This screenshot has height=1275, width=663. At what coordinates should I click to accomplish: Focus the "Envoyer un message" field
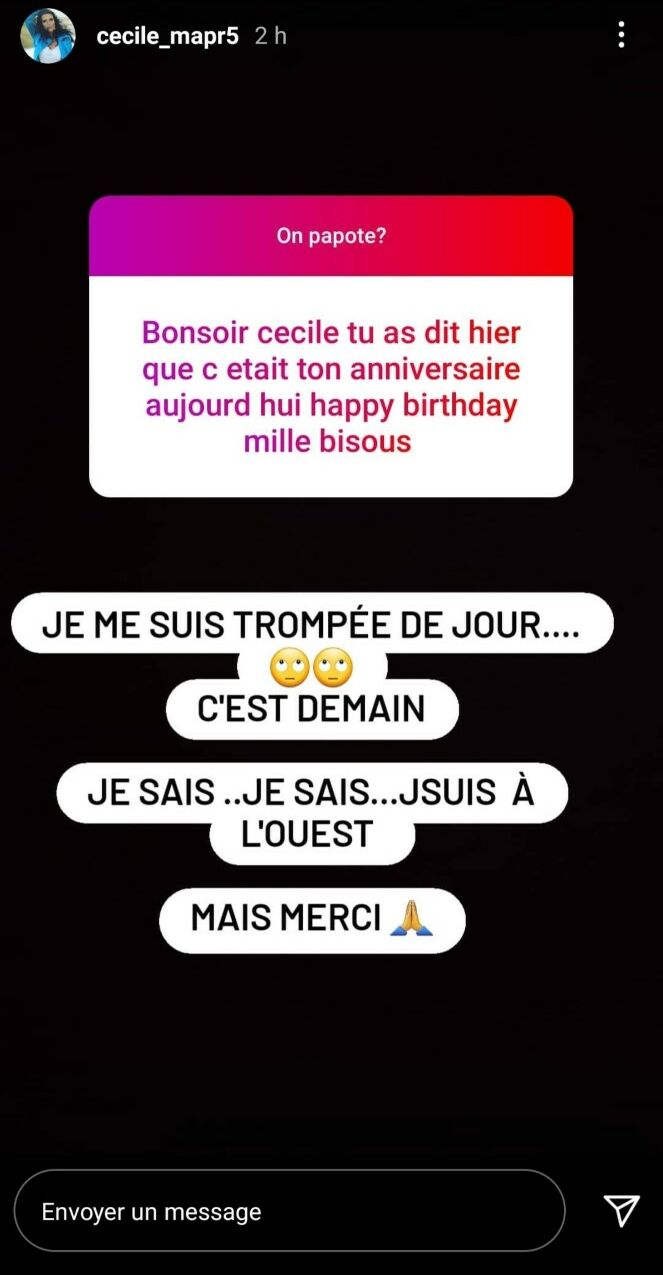[x=290, y=1211]
